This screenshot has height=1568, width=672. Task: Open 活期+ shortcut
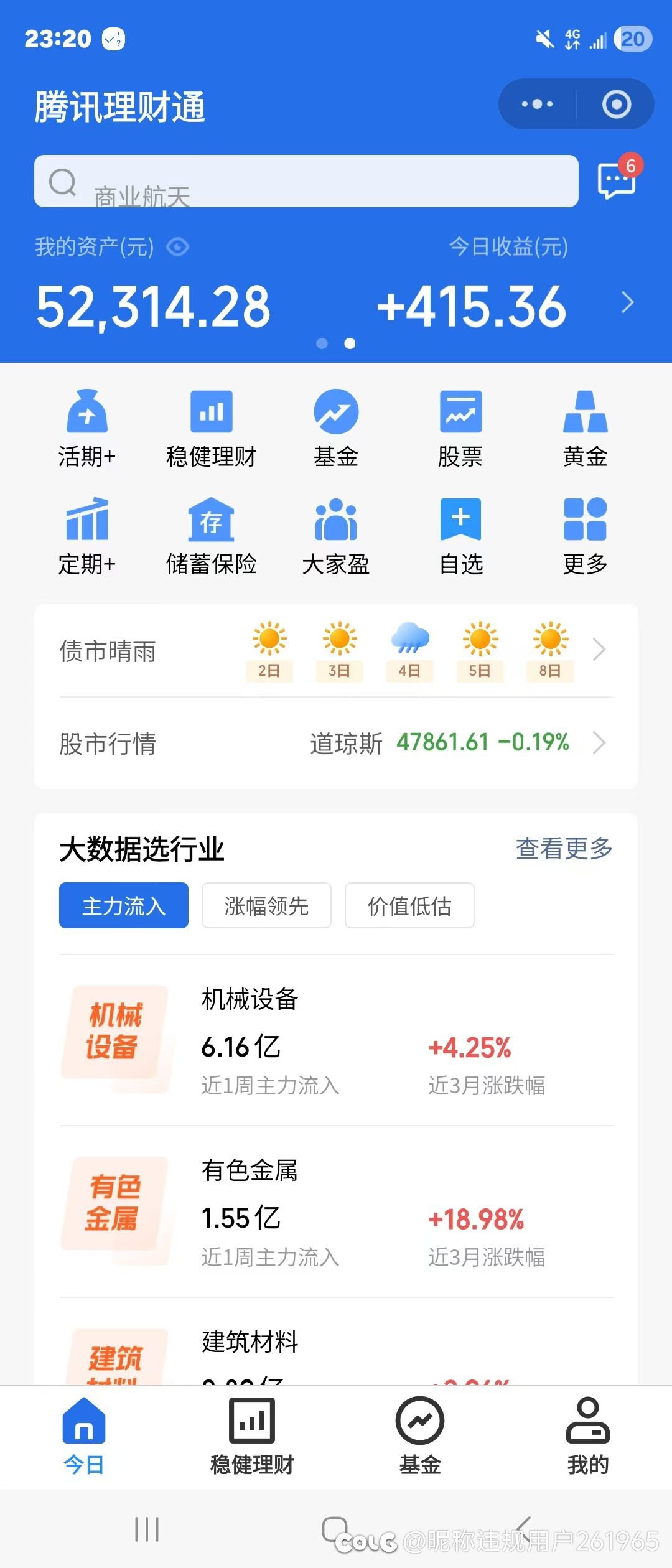tap(87, 427)
